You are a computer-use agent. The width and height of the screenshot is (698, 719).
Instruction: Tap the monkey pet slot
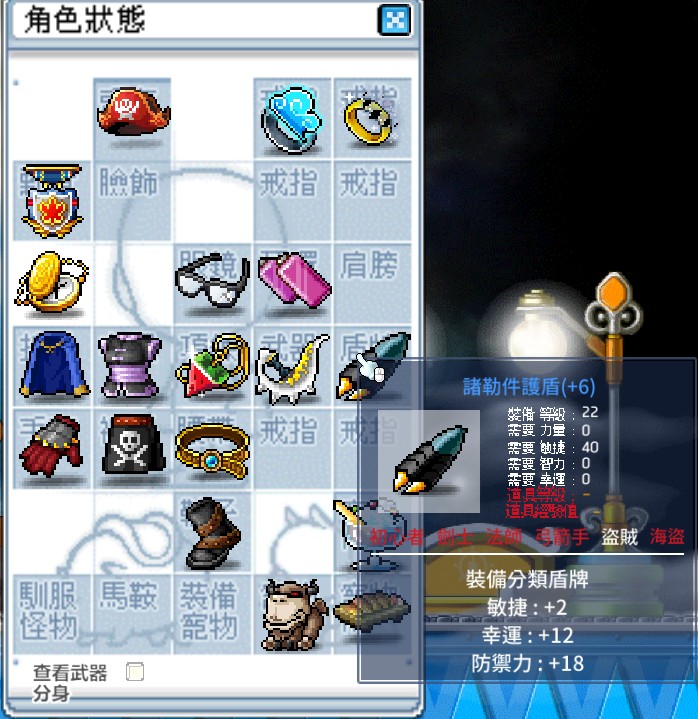click(x=290, y=612)
